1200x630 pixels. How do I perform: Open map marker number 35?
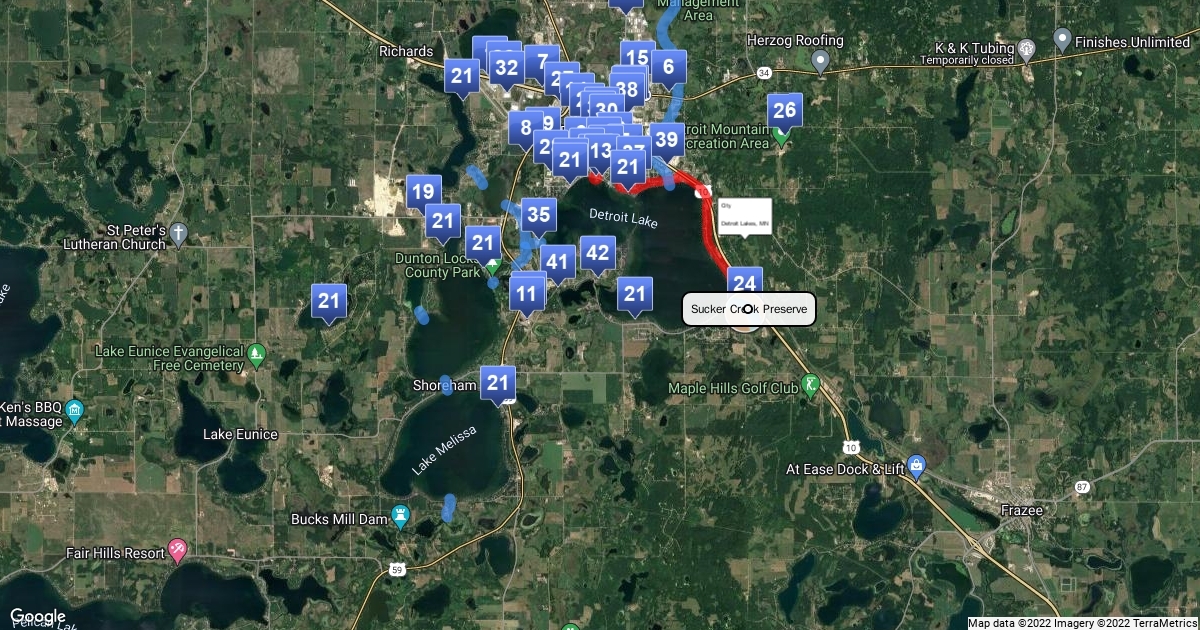pos(538,214)
